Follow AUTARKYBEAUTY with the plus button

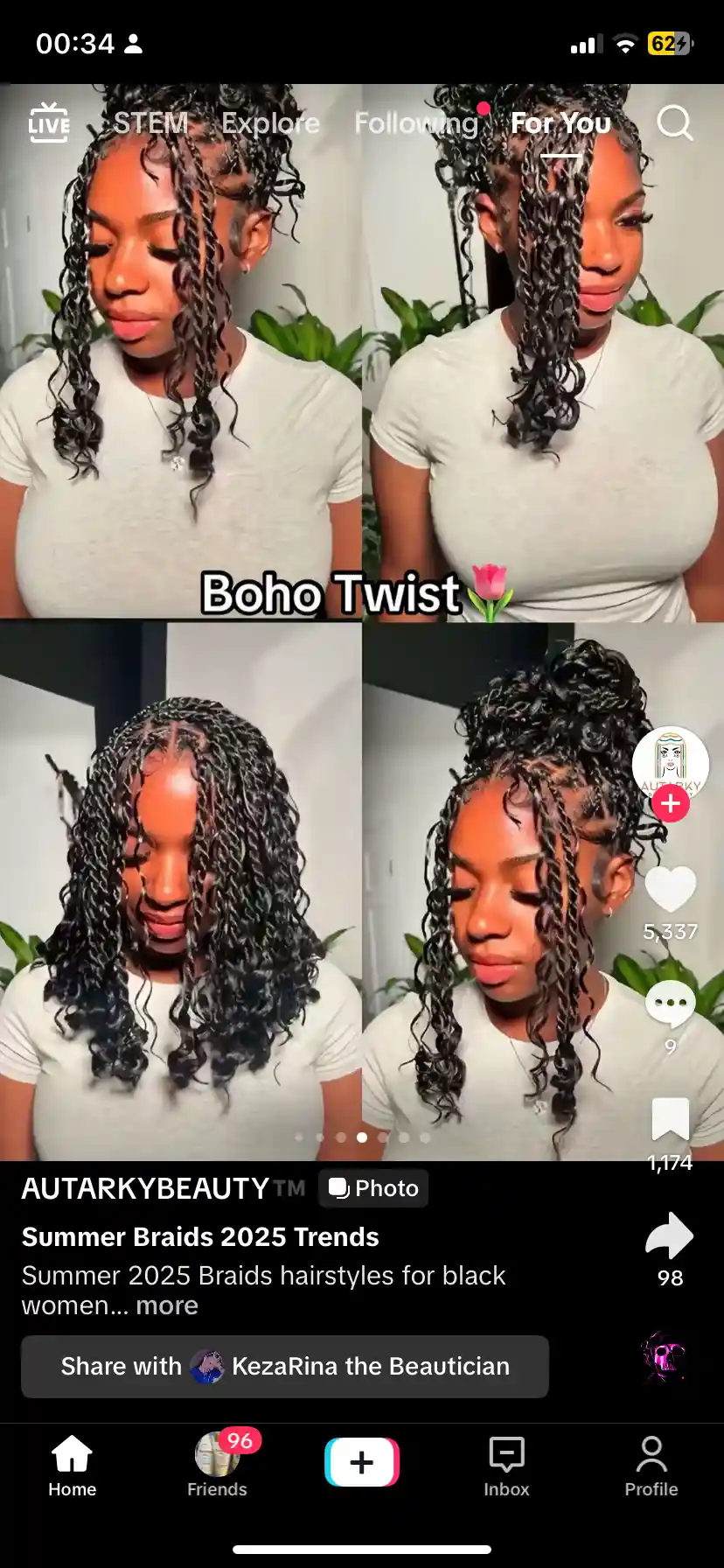[x=671, y=803]
